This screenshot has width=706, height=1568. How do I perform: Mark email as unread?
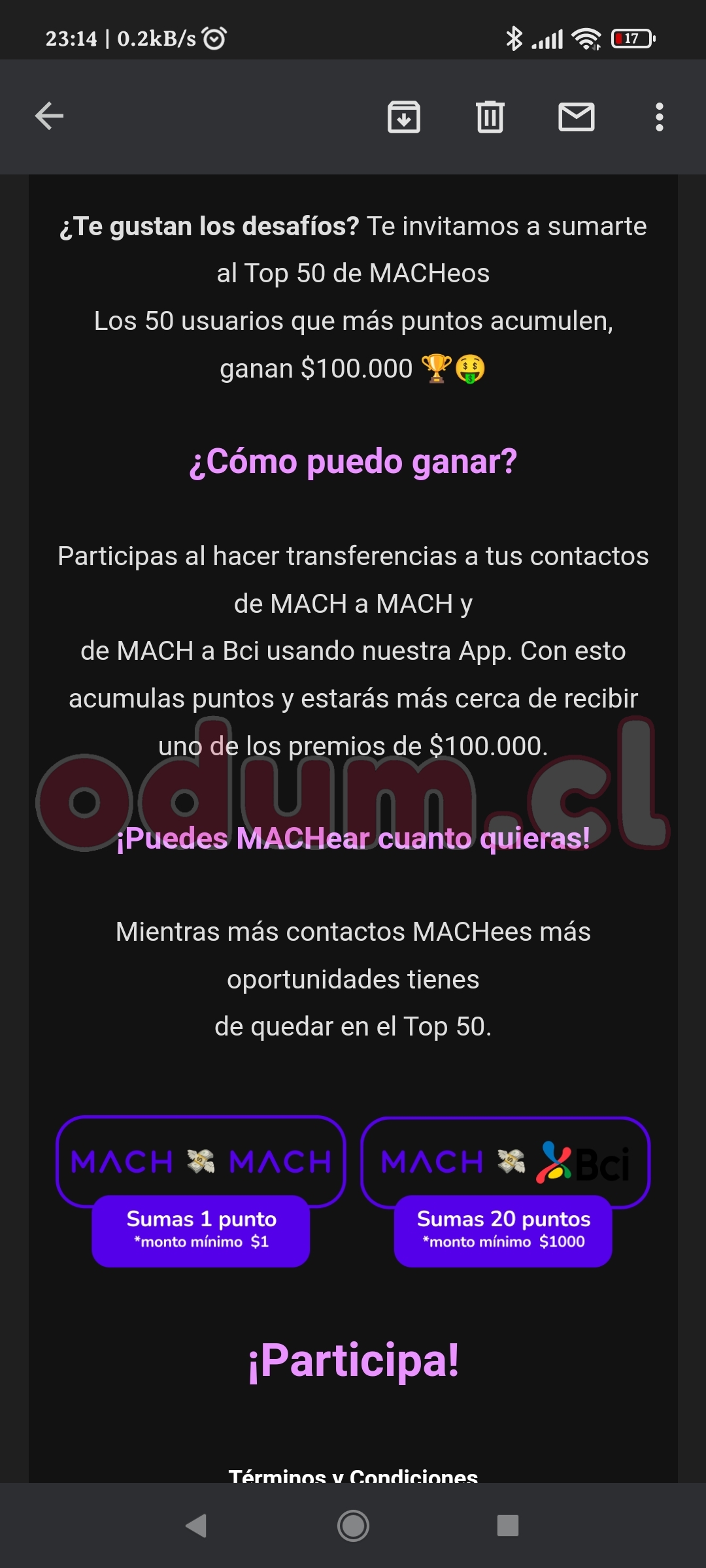pyautogui.click(x=576, y=117)
